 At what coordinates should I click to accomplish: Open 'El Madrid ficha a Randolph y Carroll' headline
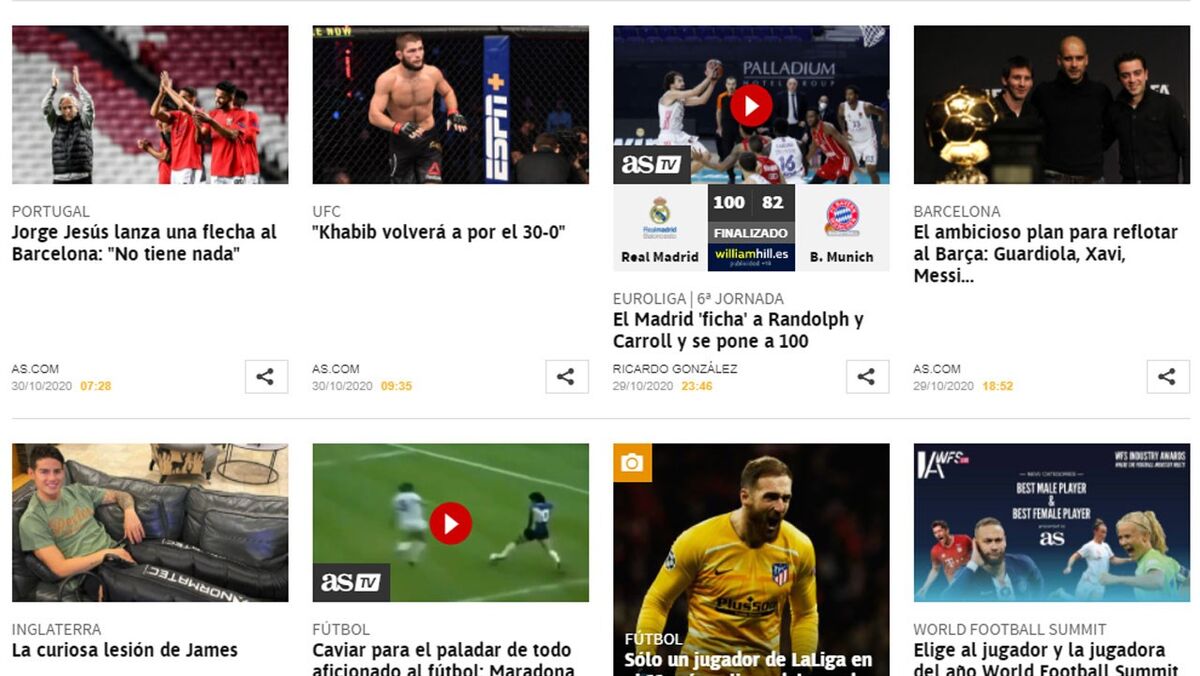coord(738,330)
